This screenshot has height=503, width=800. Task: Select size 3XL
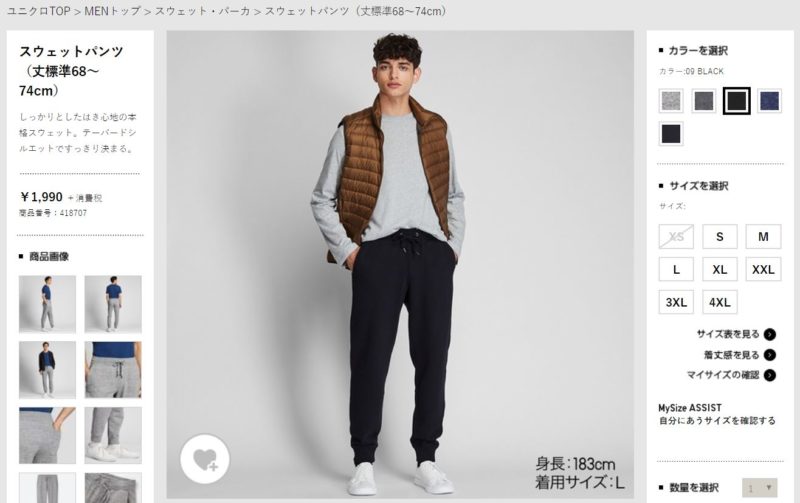click(x=676, y=302)
